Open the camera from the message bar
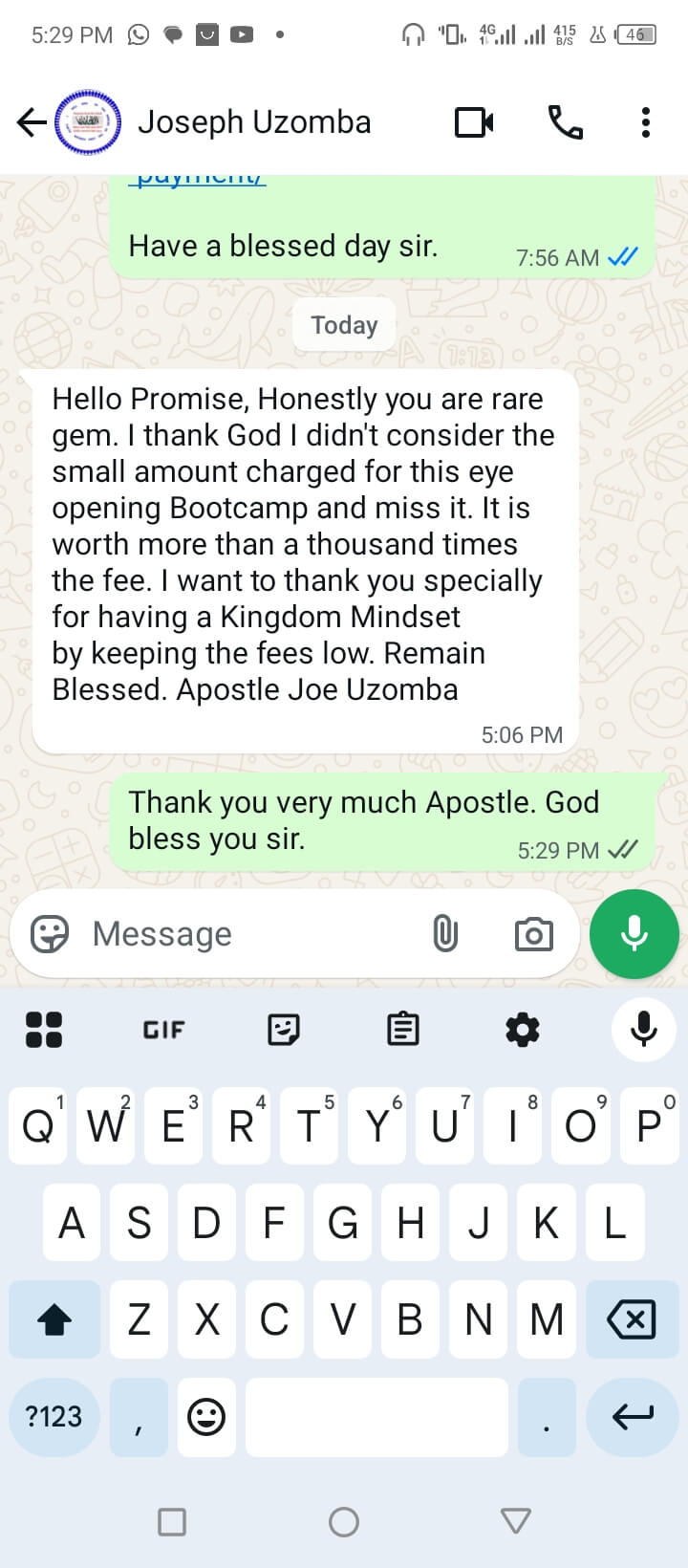Image resolution: width=688 pixels, height=1568 pixels. pos(534,934)
